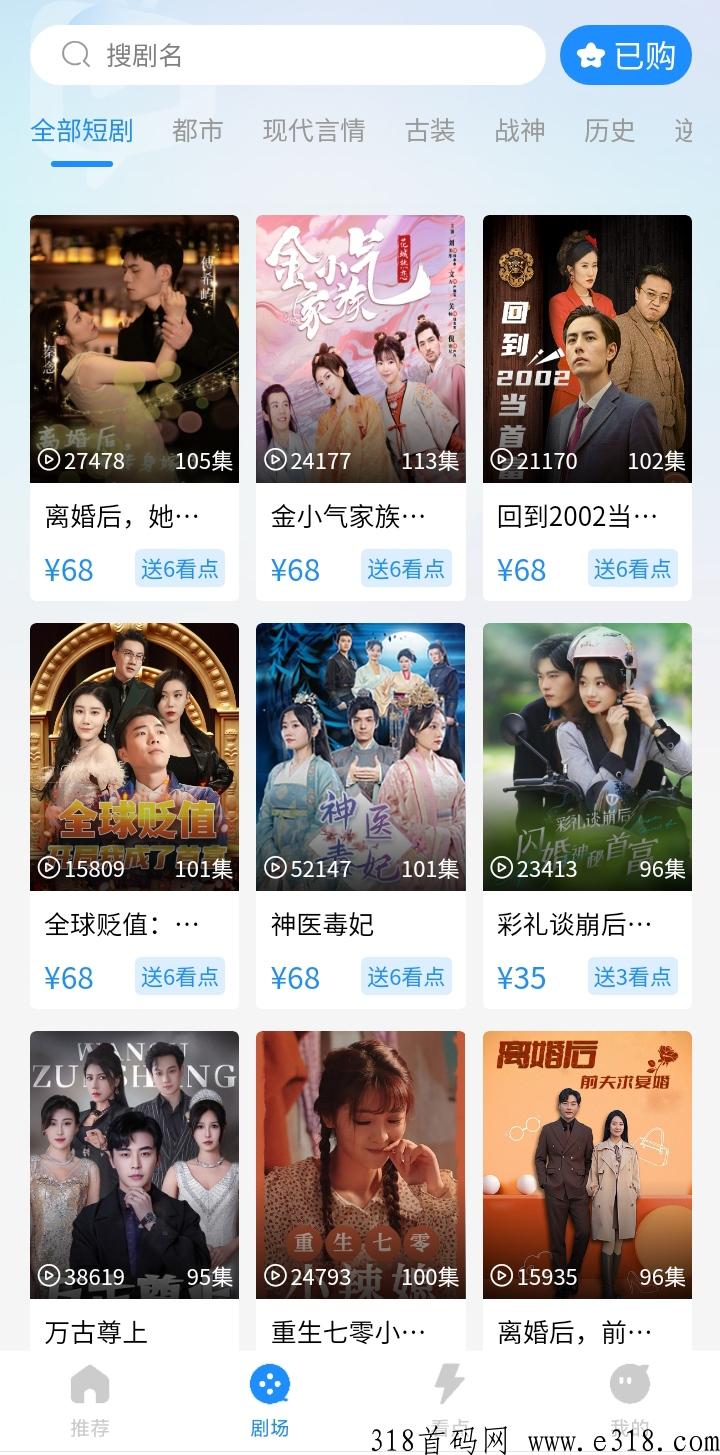This screenshot has width=720, height=1455.
Task: Switch to the 我的 profile tab
Action: [630, 1400]
